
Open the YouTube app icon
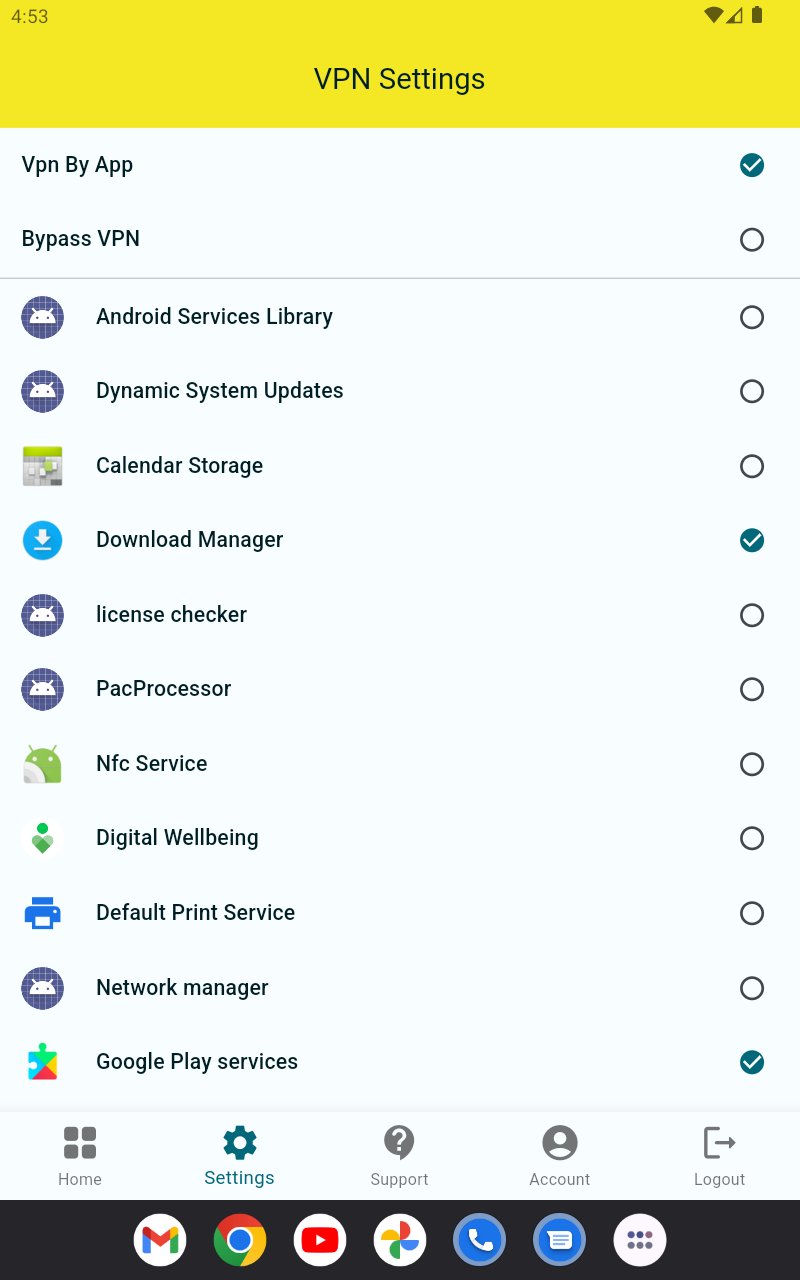click(320, 1239)
